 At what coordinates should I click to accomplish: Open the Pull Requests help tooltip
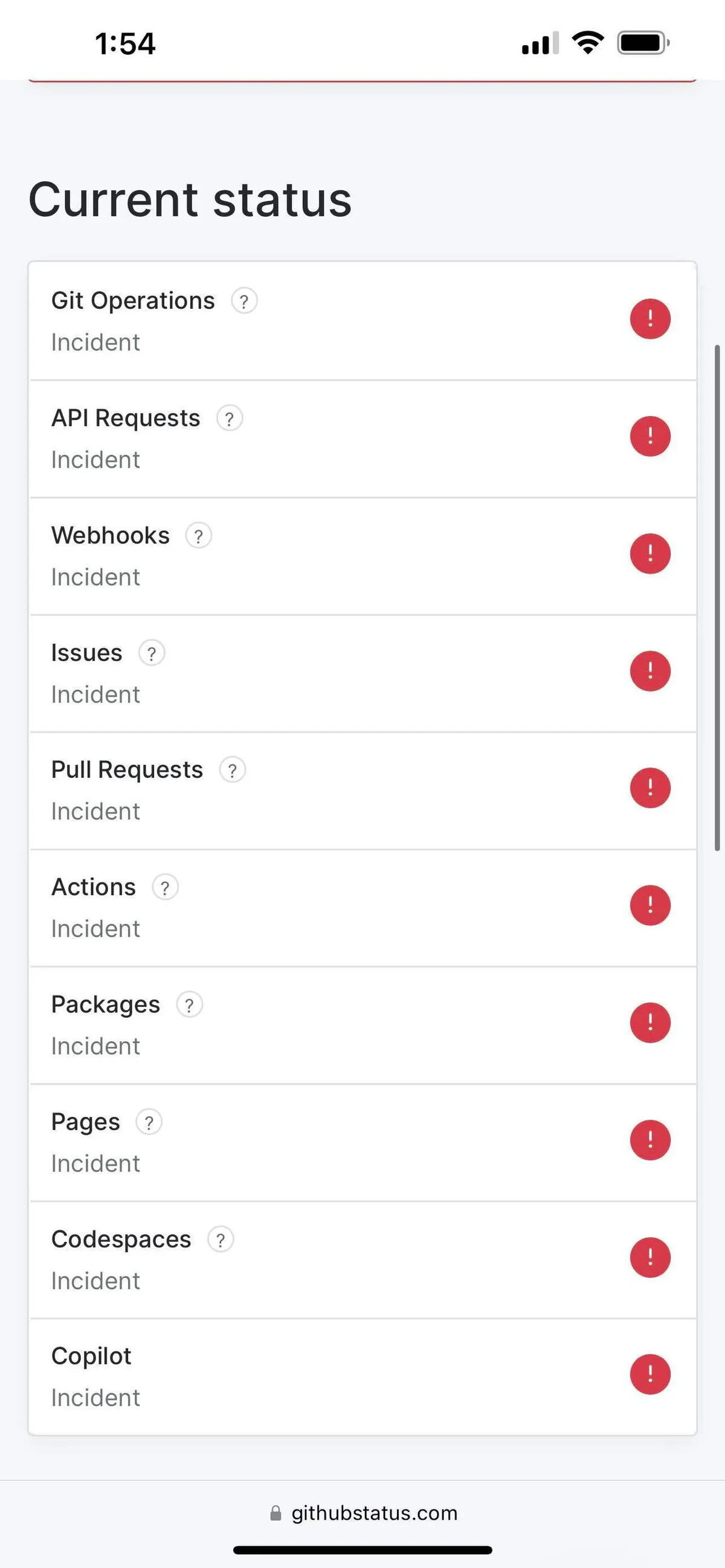coord(232,770)
